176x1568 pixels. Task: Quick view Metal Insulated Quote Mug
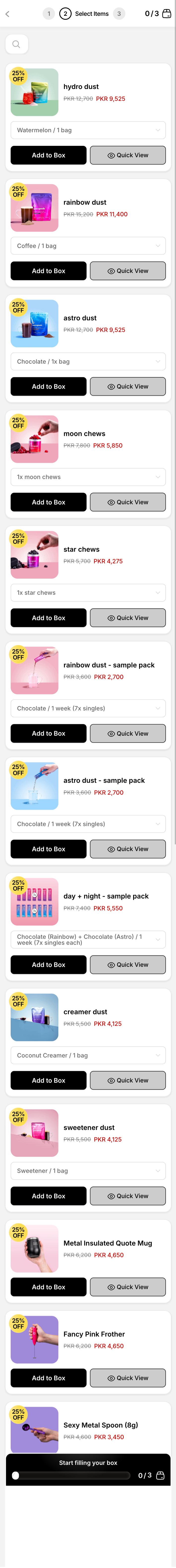click(128, 1287)
